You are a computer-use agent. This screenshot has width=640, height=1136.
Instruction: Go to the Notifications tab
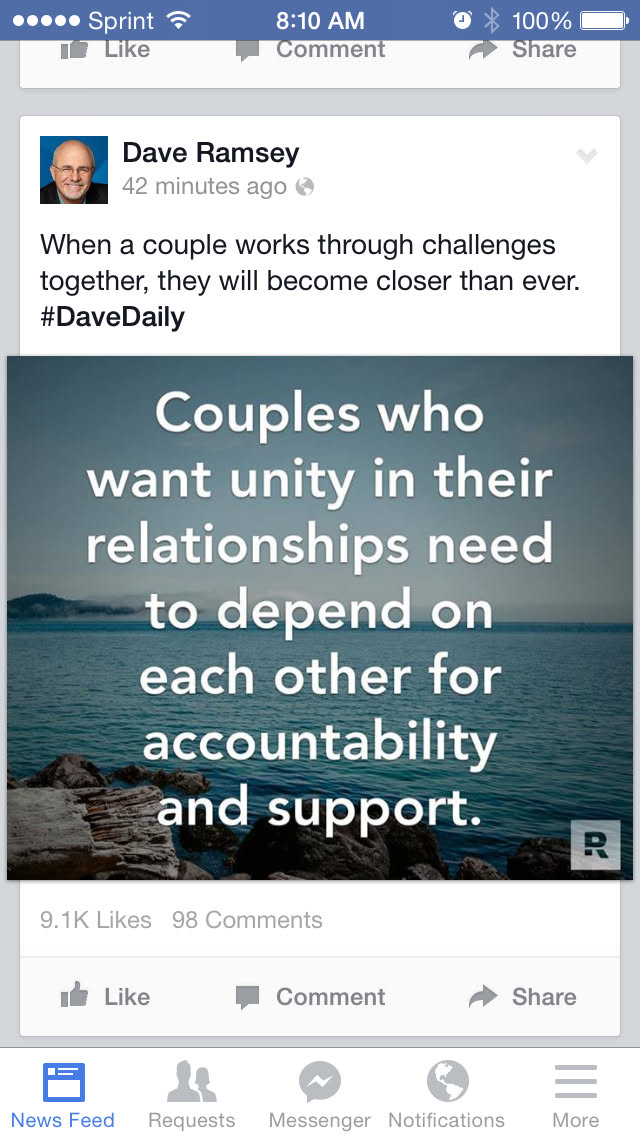(x=446, y=1095)
